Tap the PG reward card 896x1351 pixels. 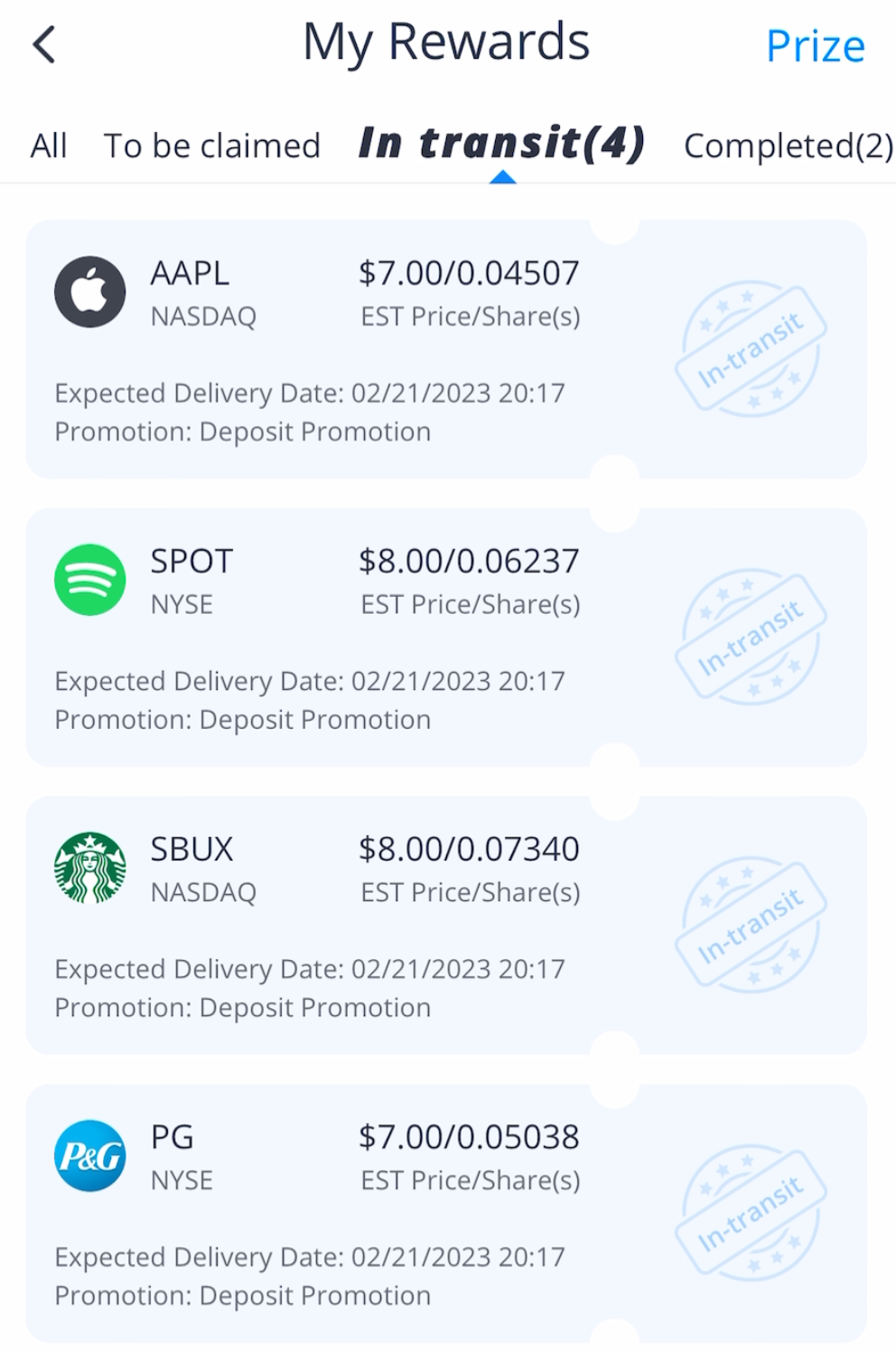pyautogui.click(x=446, y=1214)
